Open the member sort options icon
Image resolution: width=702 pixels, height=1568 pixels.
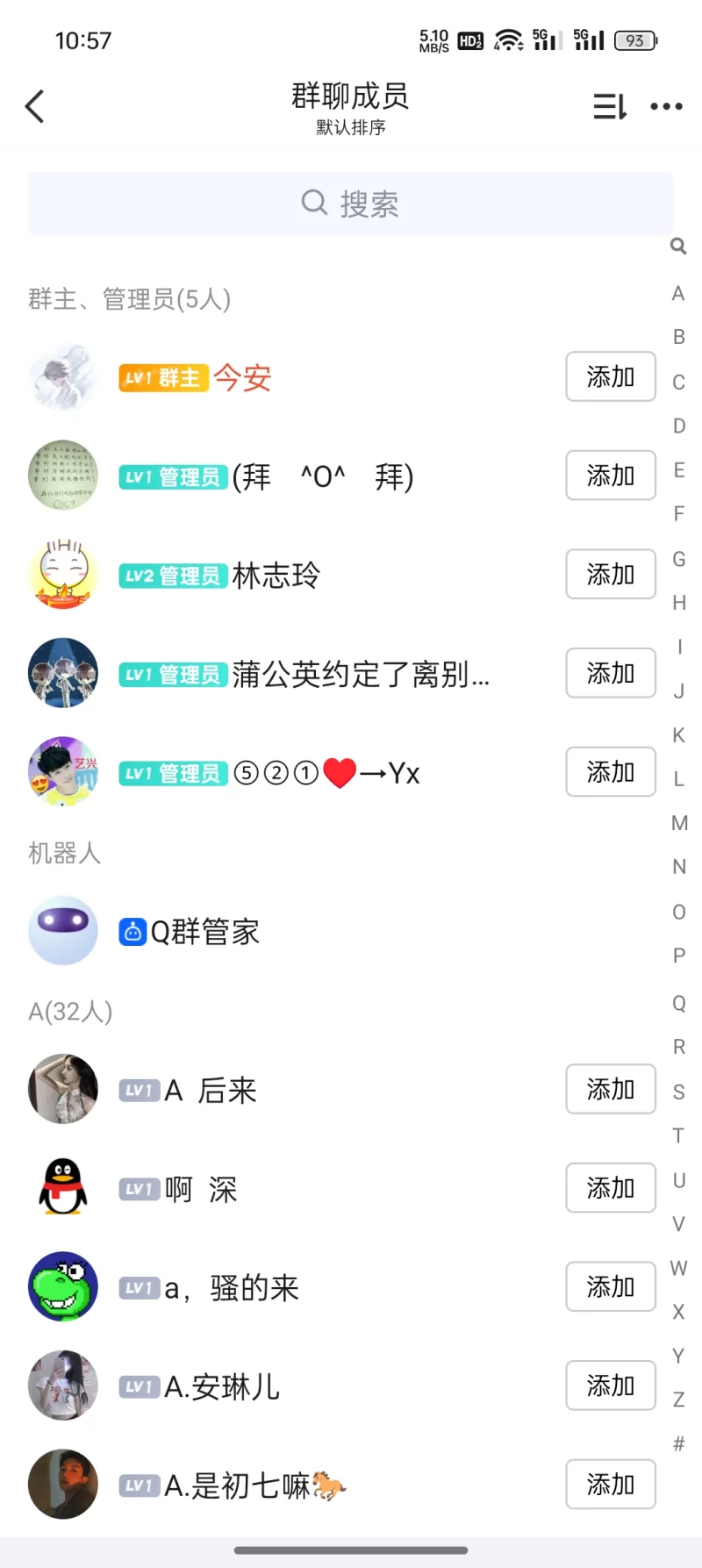[610, 107]
